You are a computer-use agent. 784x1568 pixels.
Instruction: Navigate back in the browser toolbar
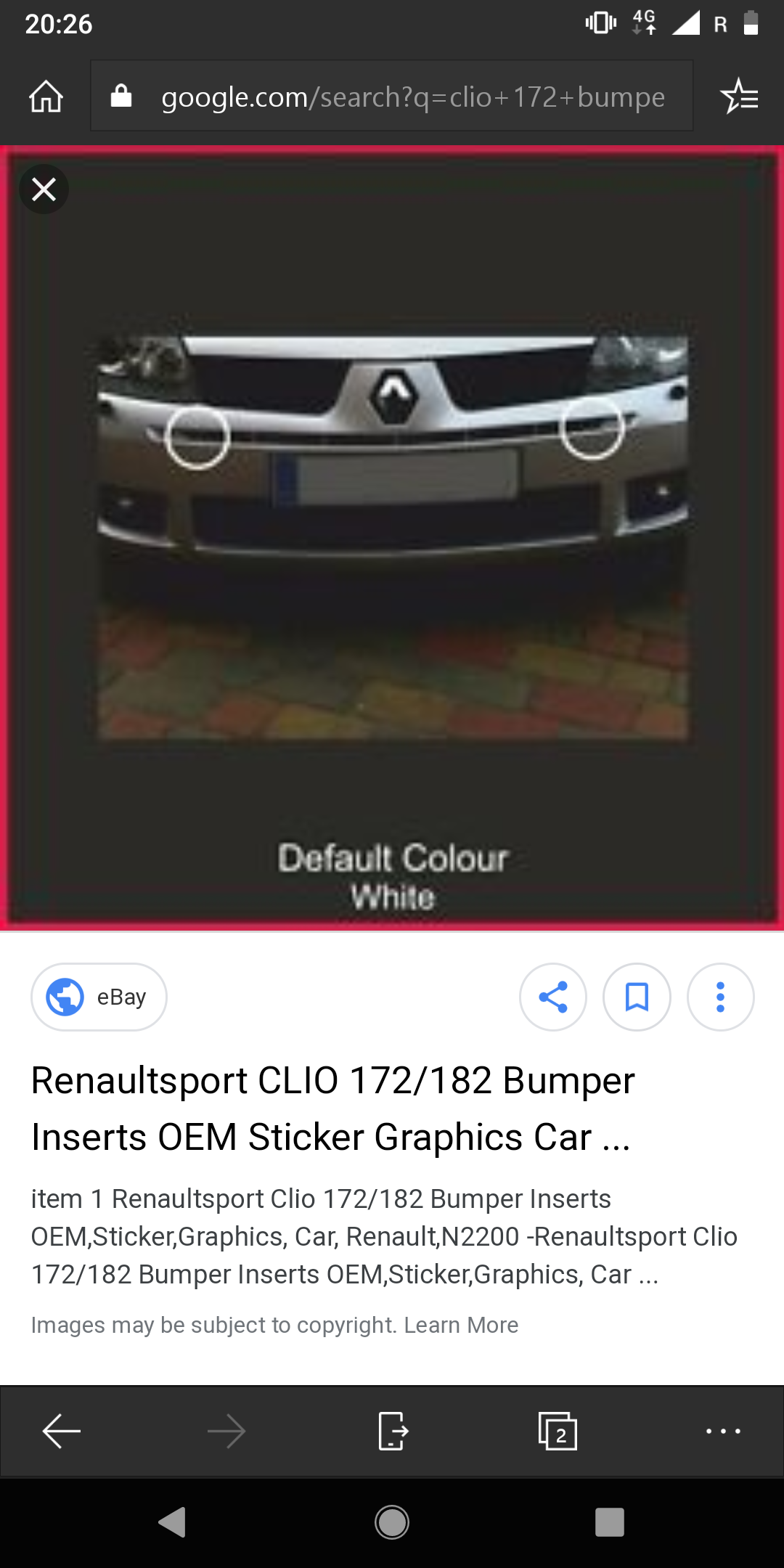pos(62,1432)
